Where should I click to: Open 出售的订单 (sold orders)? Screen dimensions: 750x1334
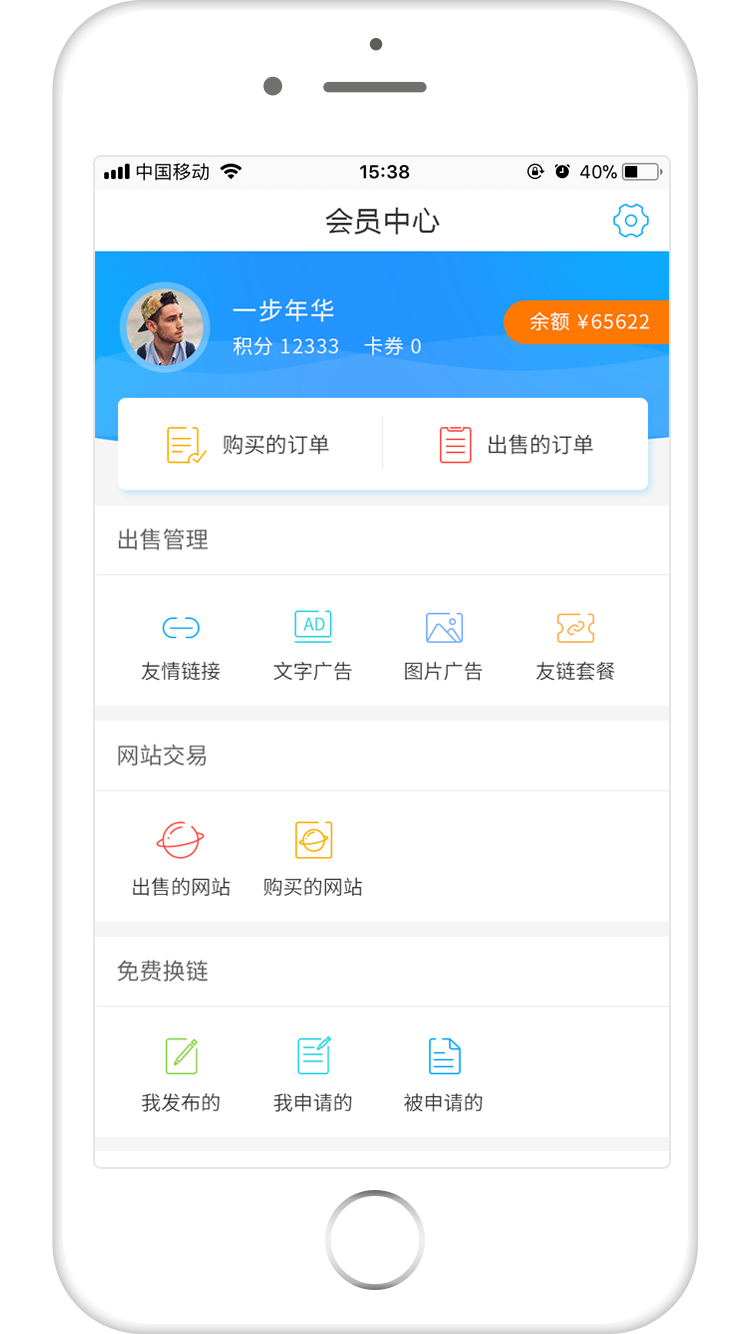coord(516,445)
